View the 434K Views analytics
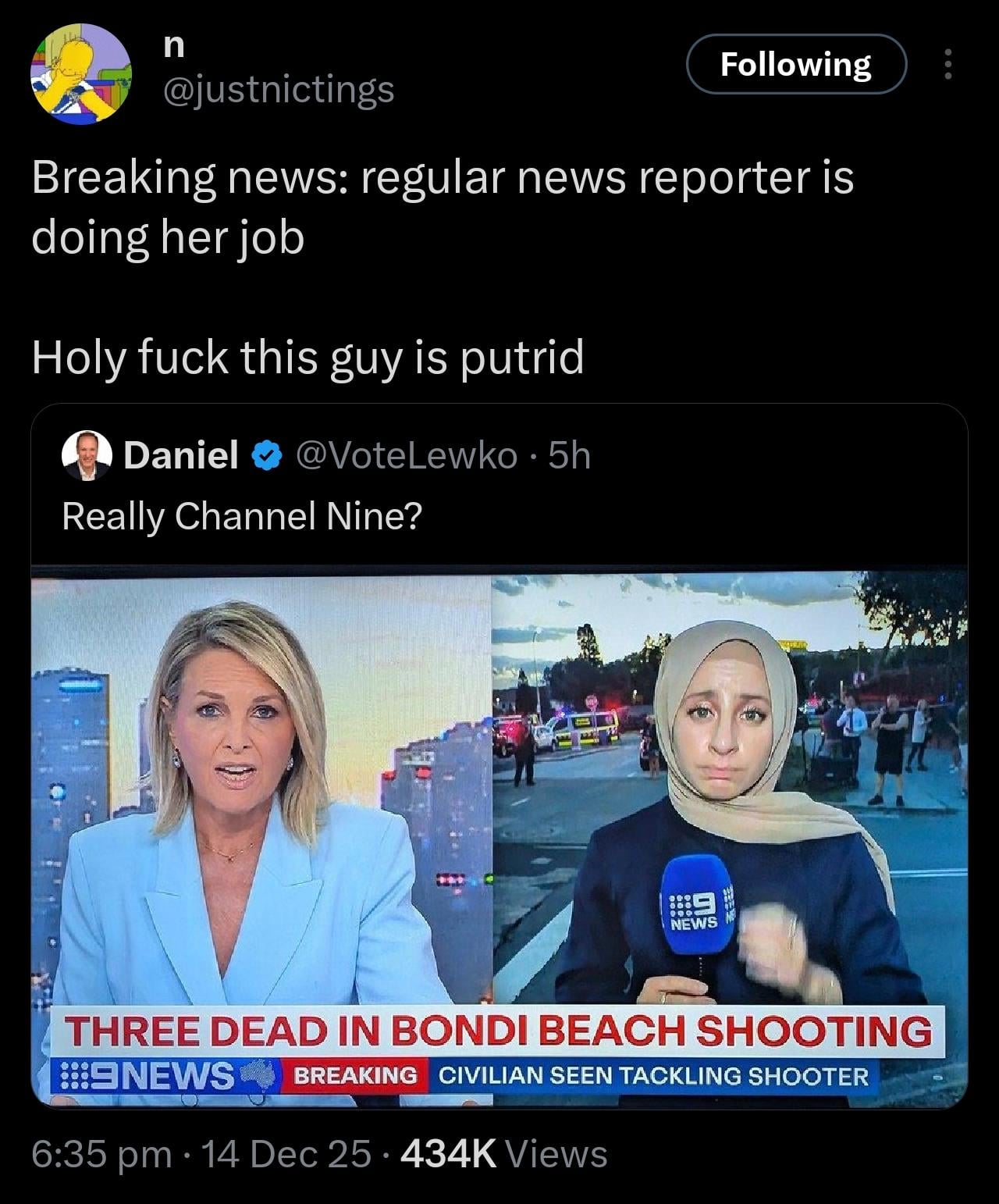Viewport: 999px width, 1204px height. (x=503, y=1153)
